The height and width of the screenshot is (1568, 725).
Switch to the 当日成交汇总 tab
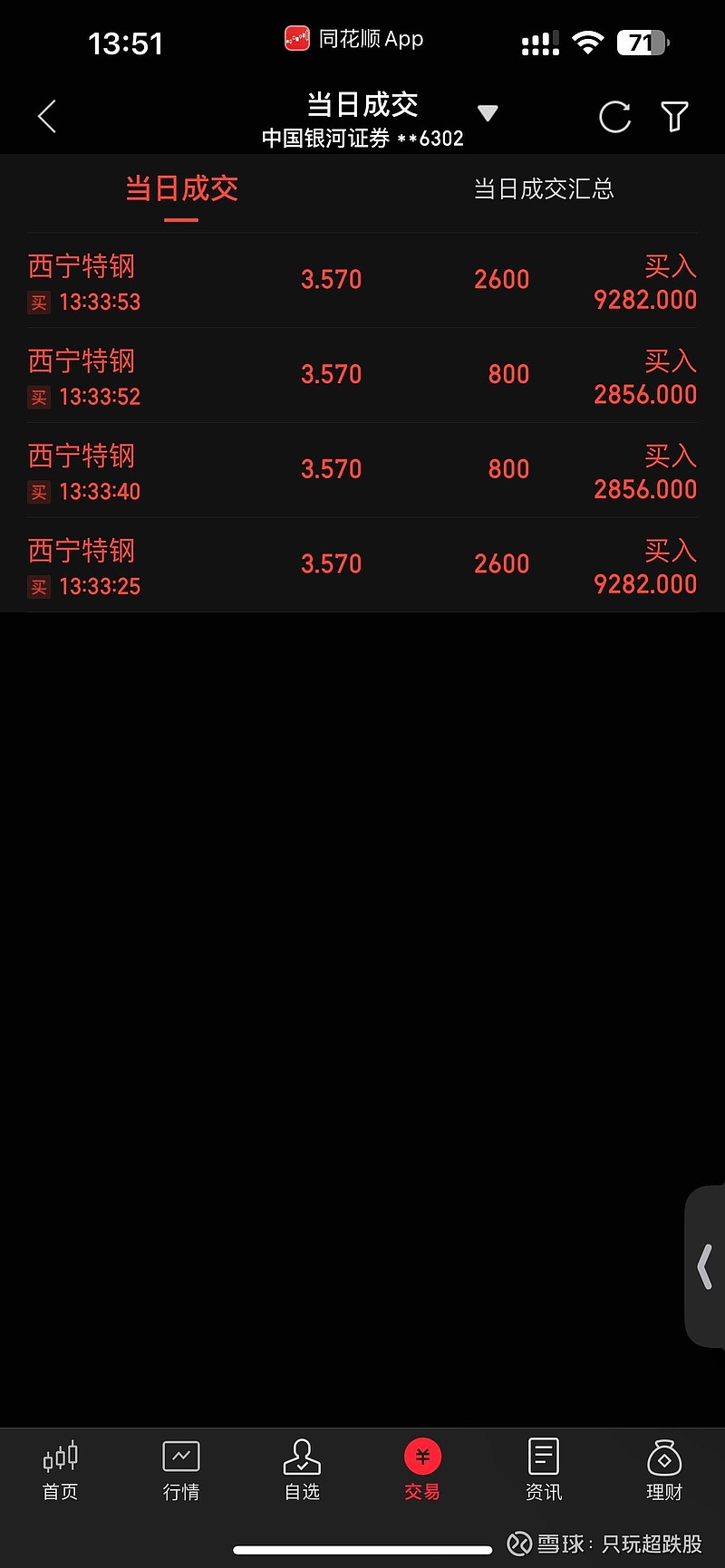click(x=544, y=189)
